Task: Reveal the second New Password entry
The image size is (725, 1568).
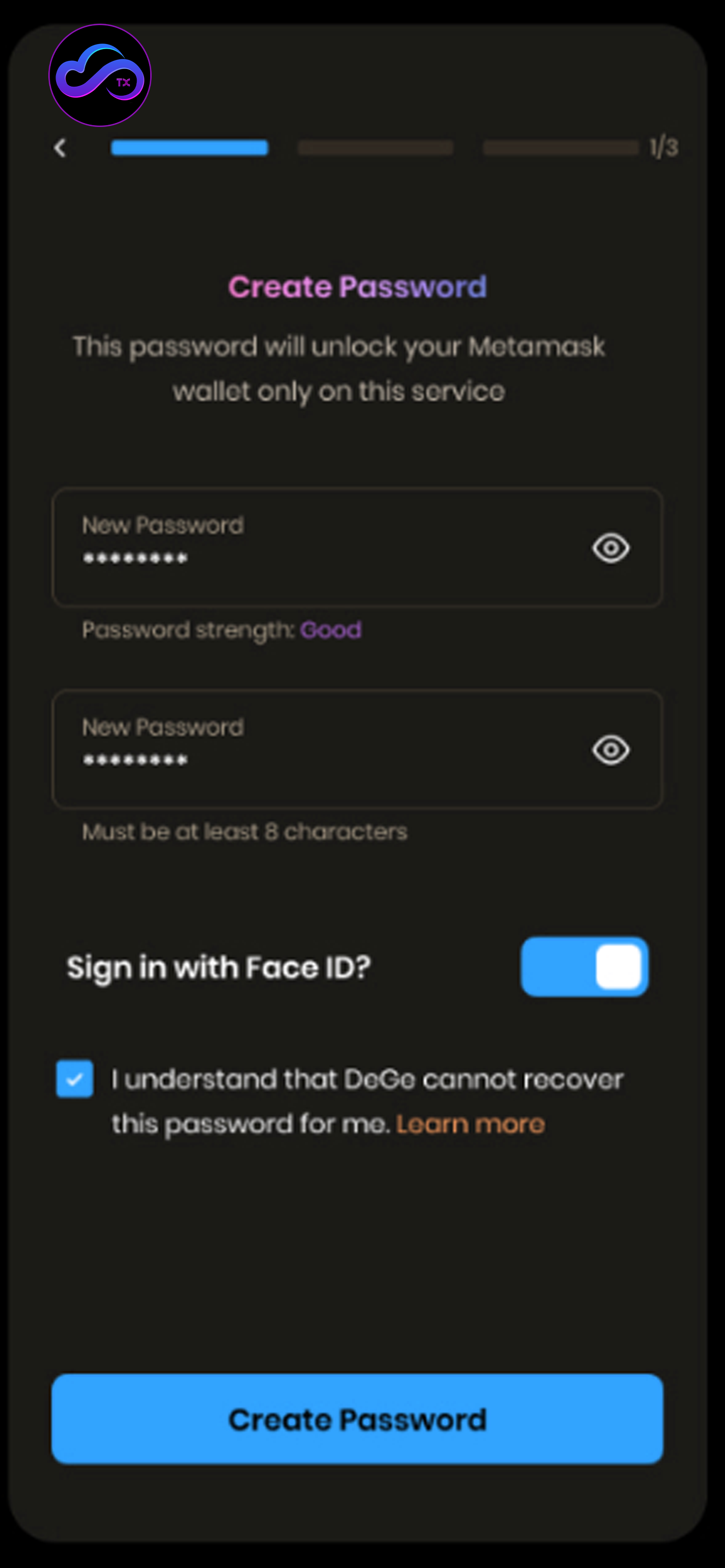Action: (611, 749)
